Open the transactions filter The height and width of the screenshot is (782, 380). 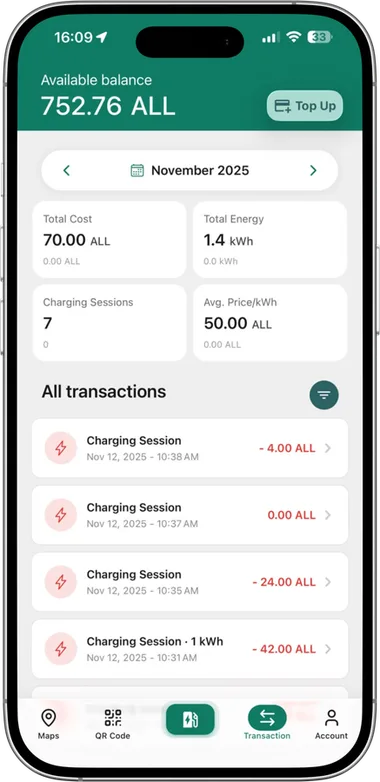(324, 395)
